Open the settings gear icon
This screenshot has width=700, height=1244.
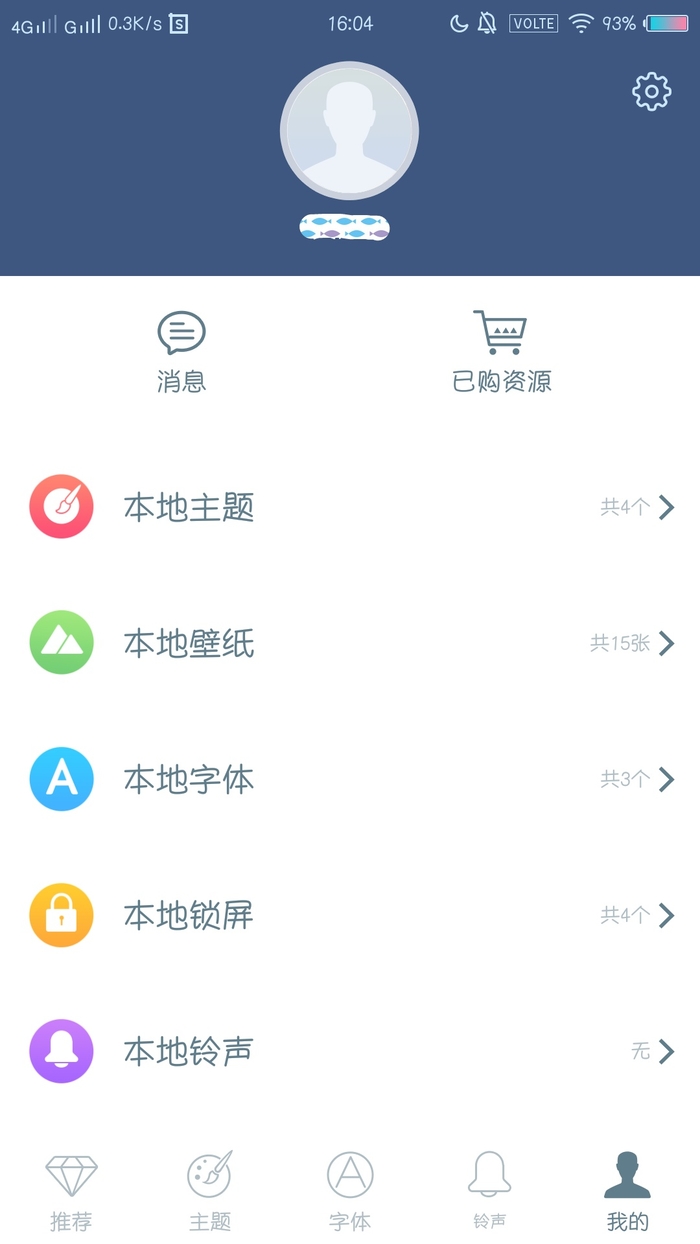coord(651,92)
